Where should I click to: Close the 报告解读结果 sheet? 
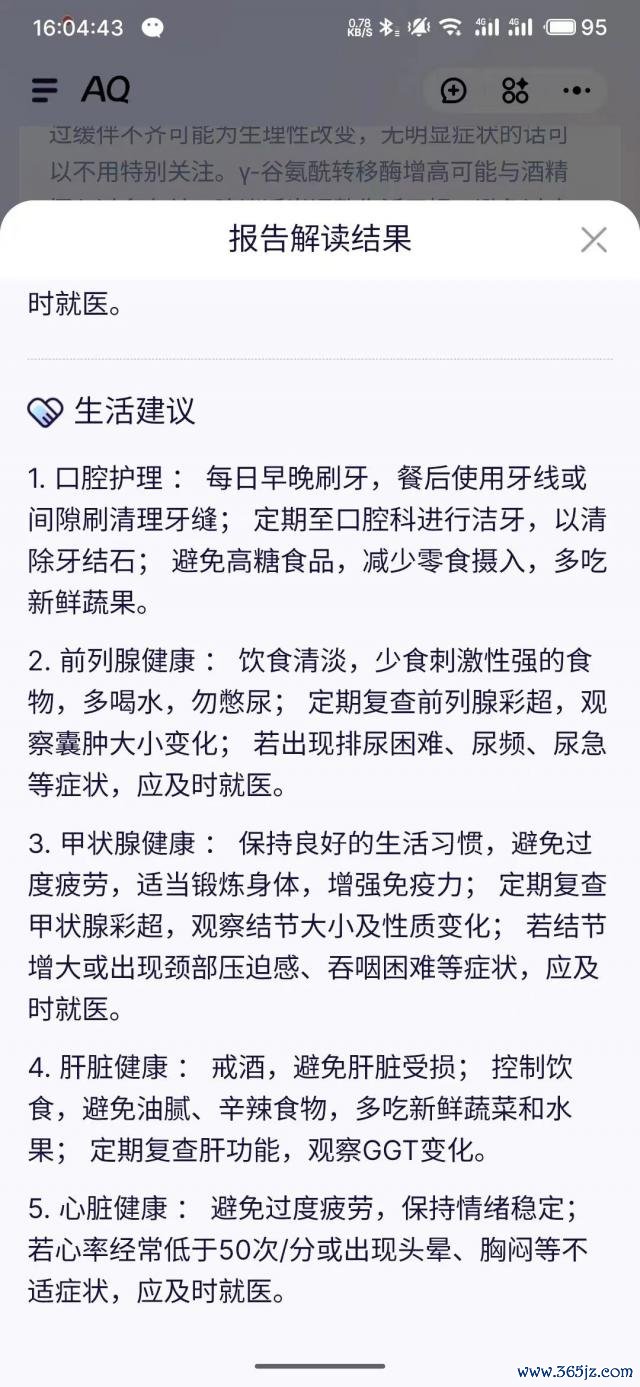point(594,240)
